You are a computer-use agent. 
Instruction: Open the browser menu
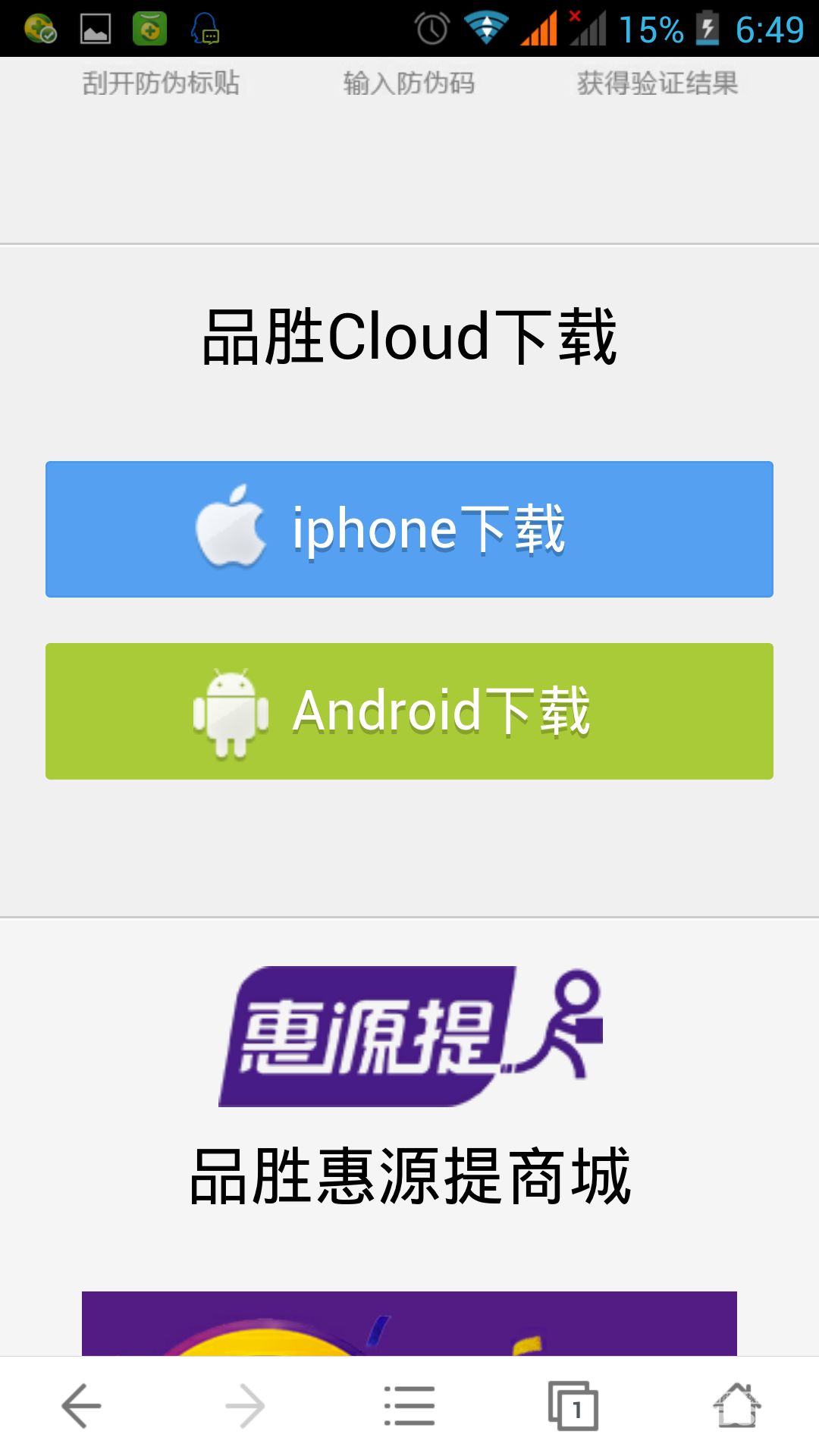coord(409,1406)
